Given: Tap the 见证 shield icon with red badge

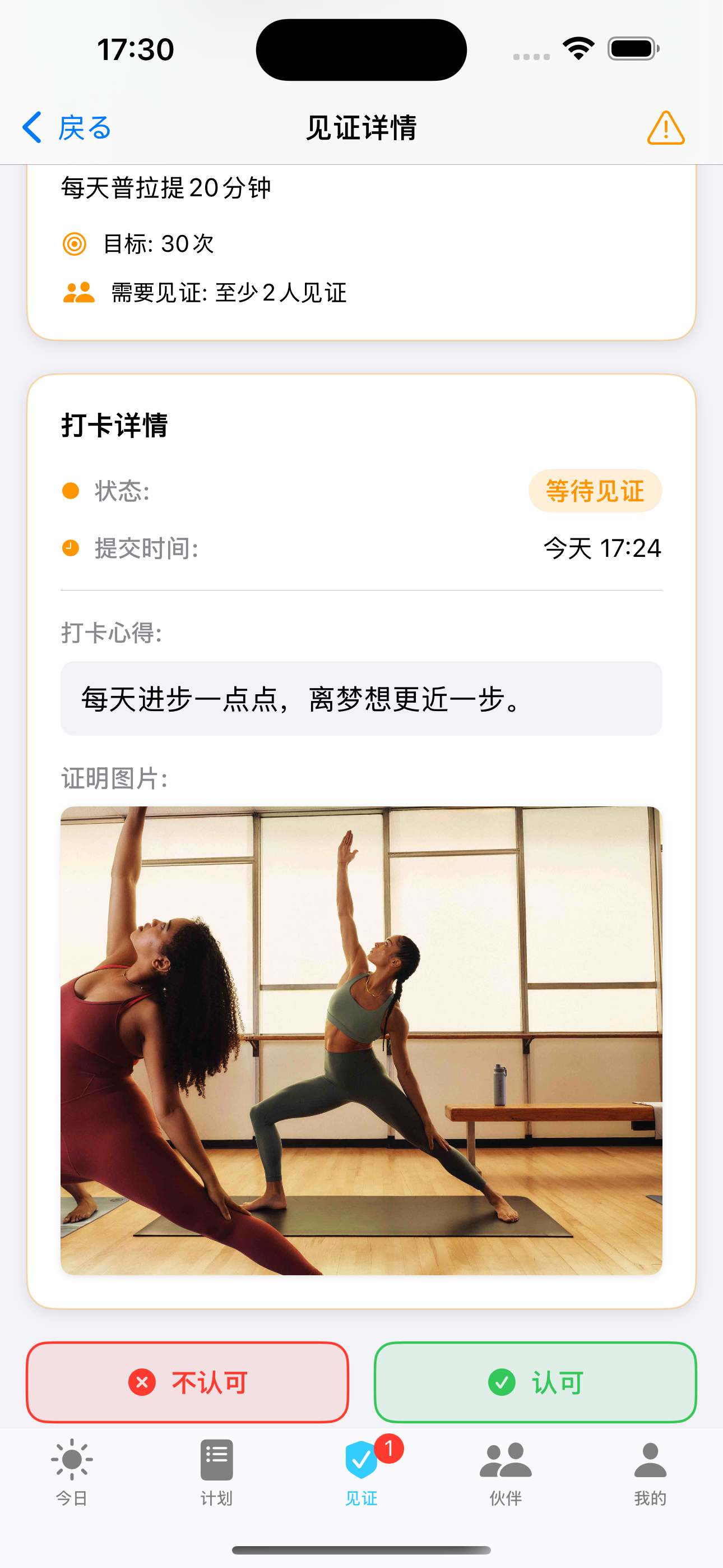Looking at the screenshot, I should pyautogui.click(x=361, y=1459).
